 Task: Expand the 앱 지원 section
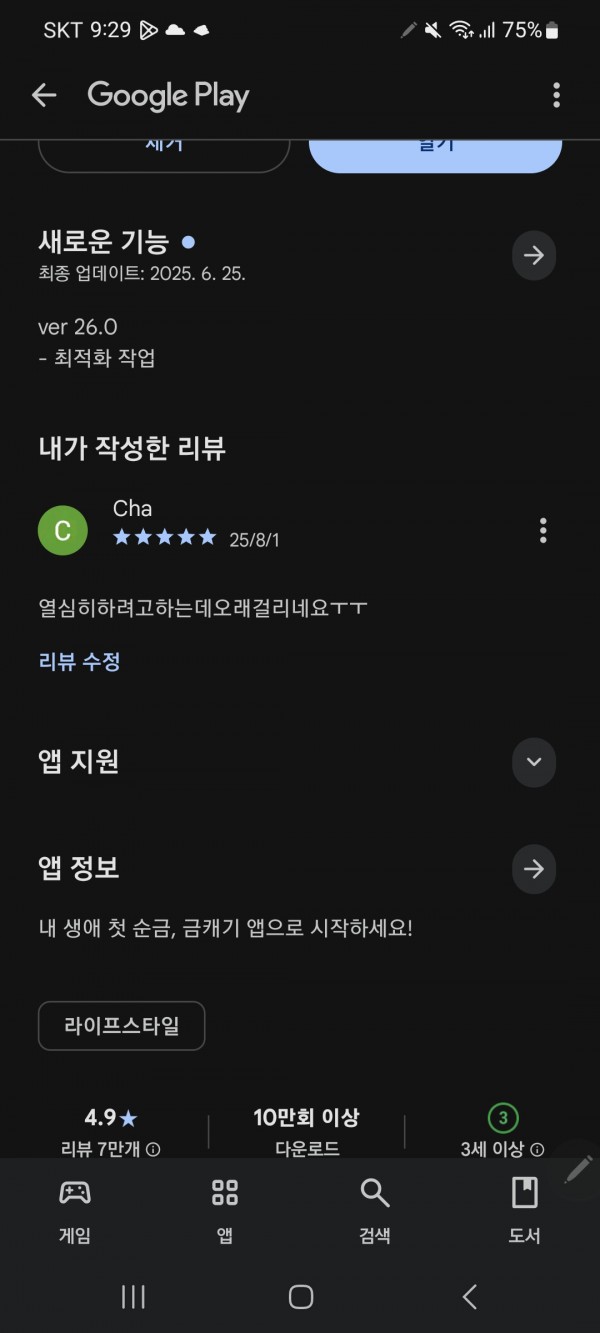[x=534, y=762]
